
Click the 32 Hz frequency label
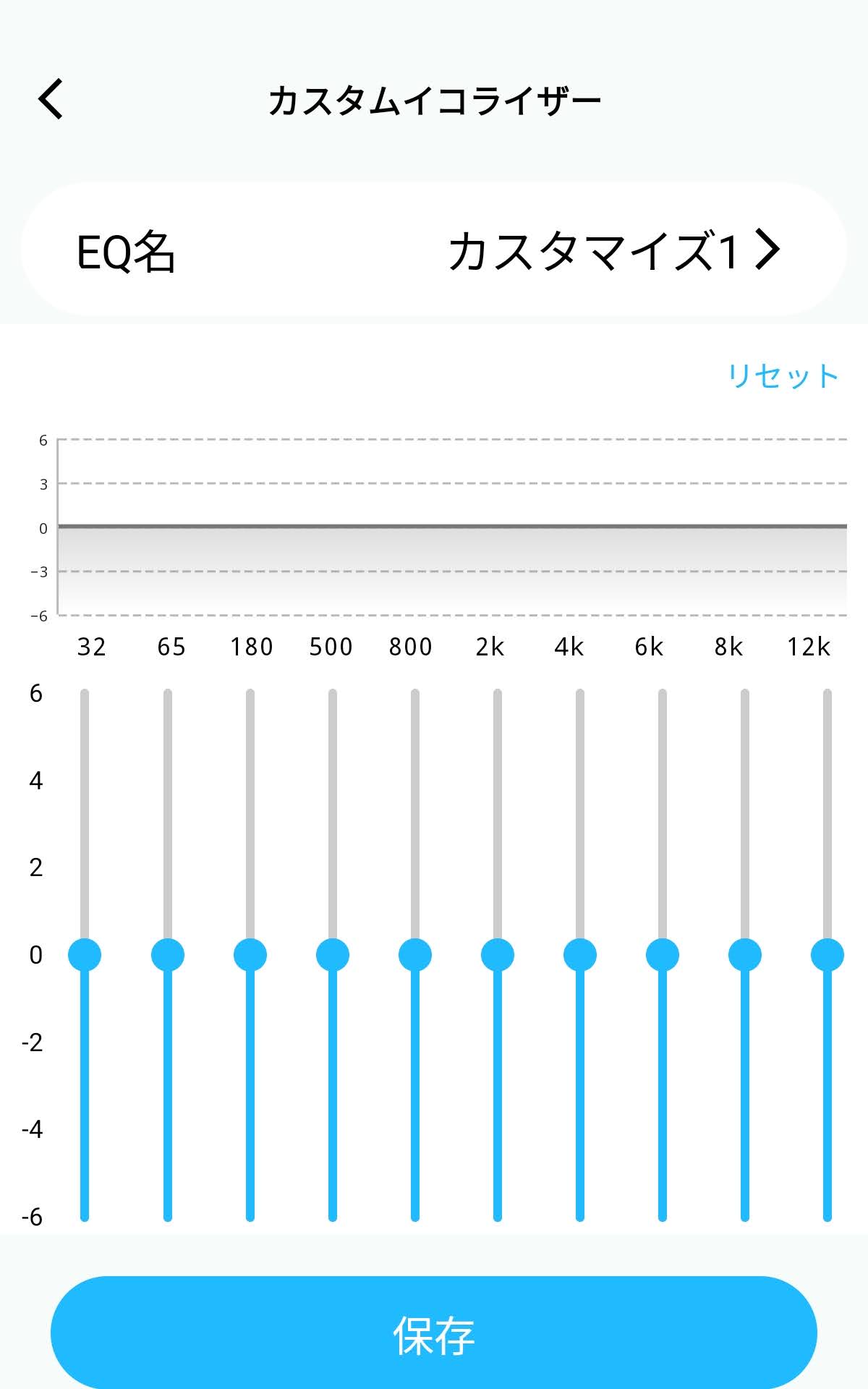coord(90,648)
